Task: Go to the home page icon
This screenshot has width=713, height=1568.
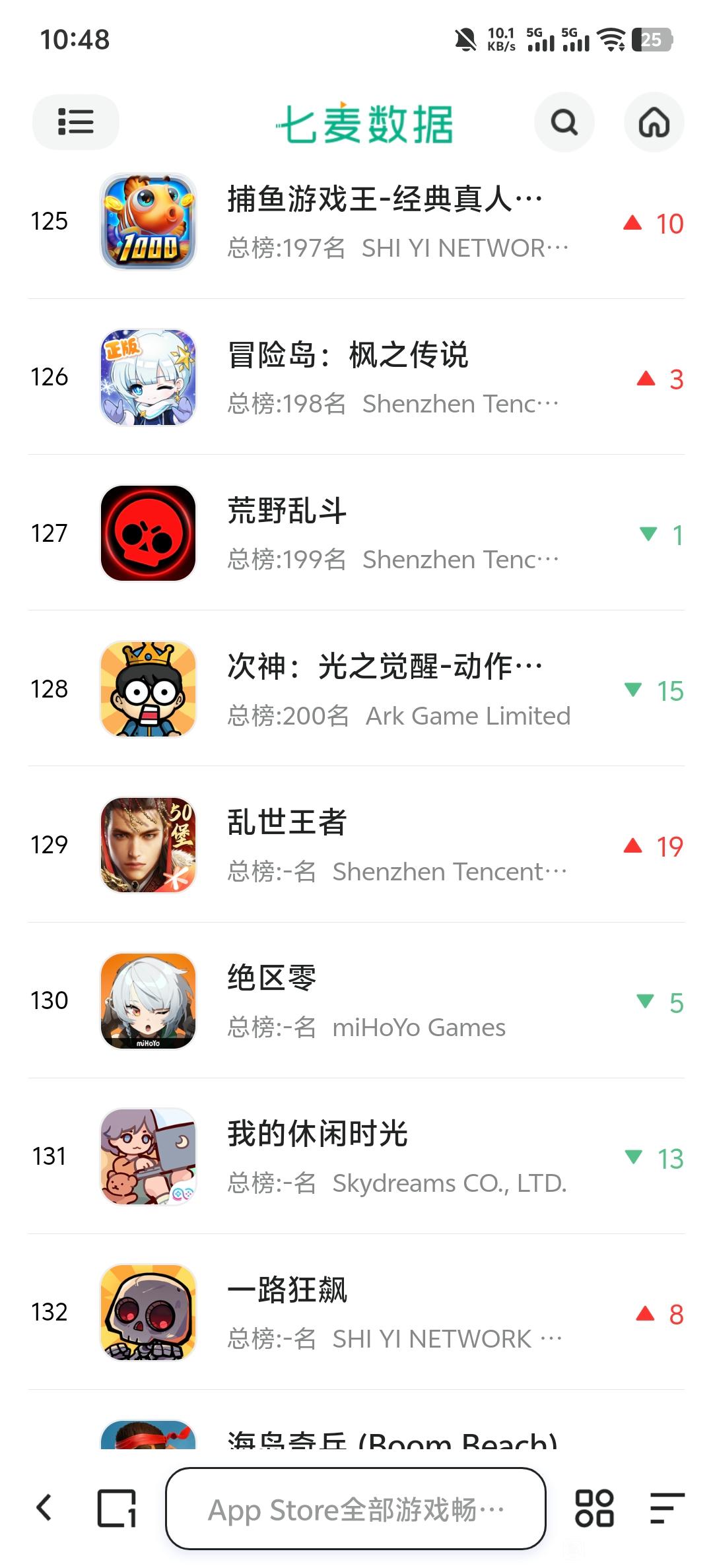Action: pos(654,122)
